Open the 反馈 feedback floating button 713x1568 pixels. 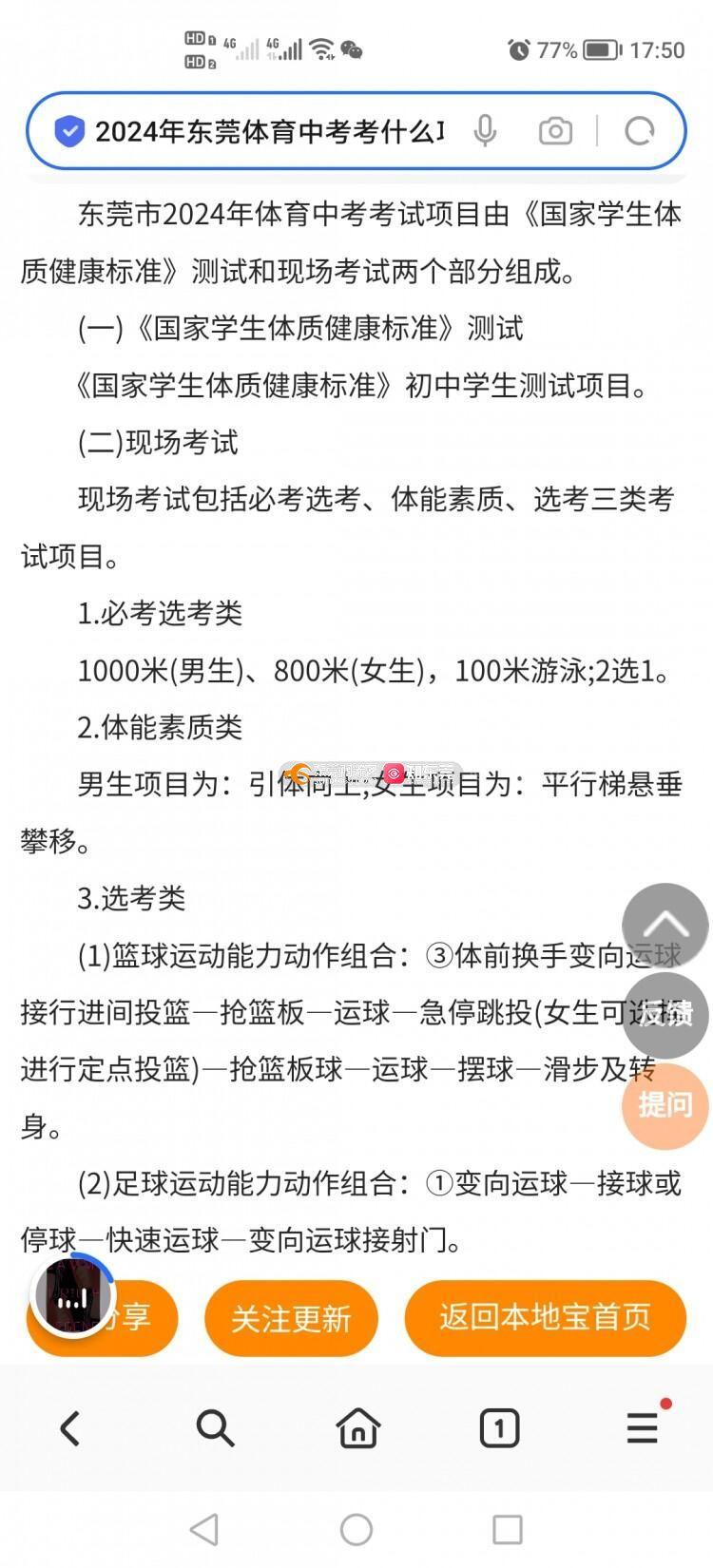click(x=665, y=1015)
